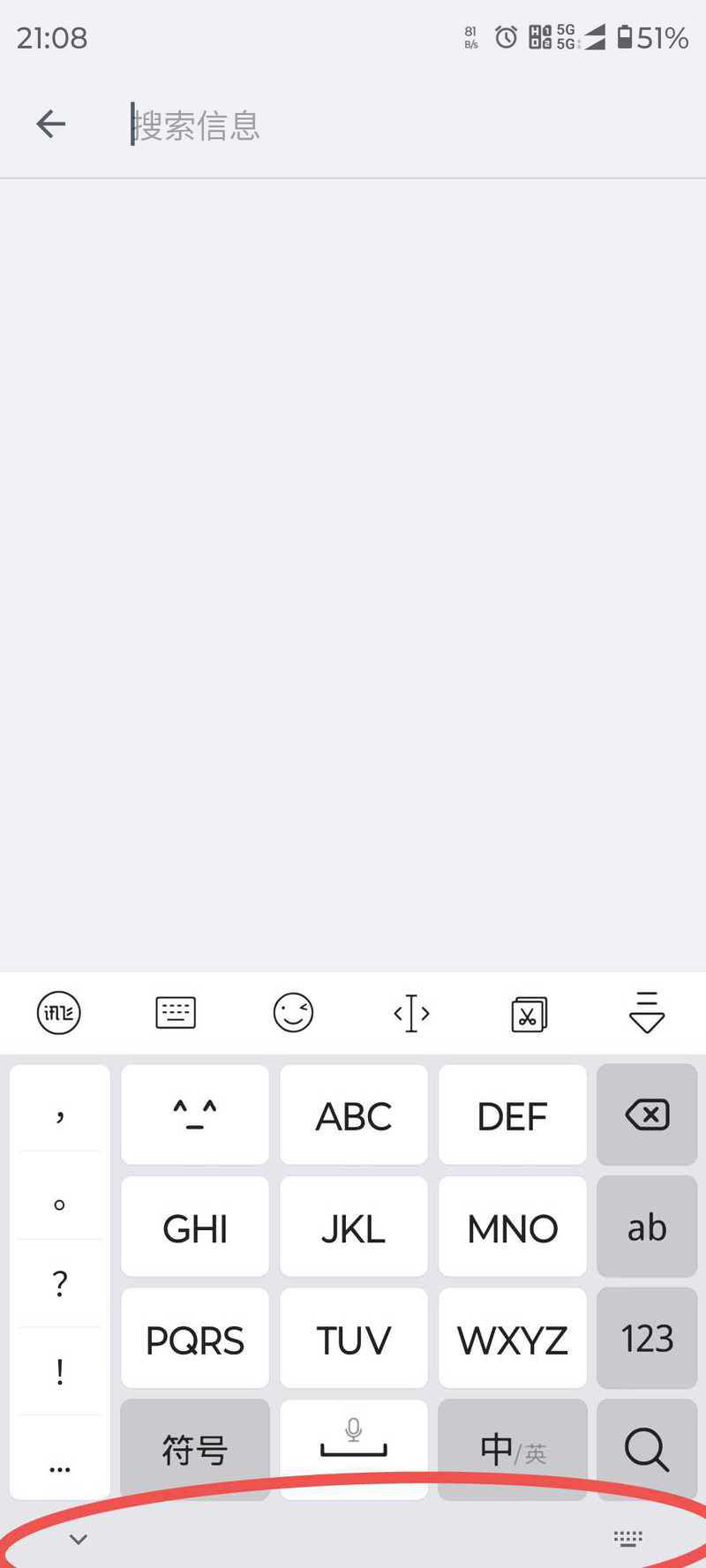Delete a character with backspace key
Screen dimensions: 706x1568
tap(647, 1115)
